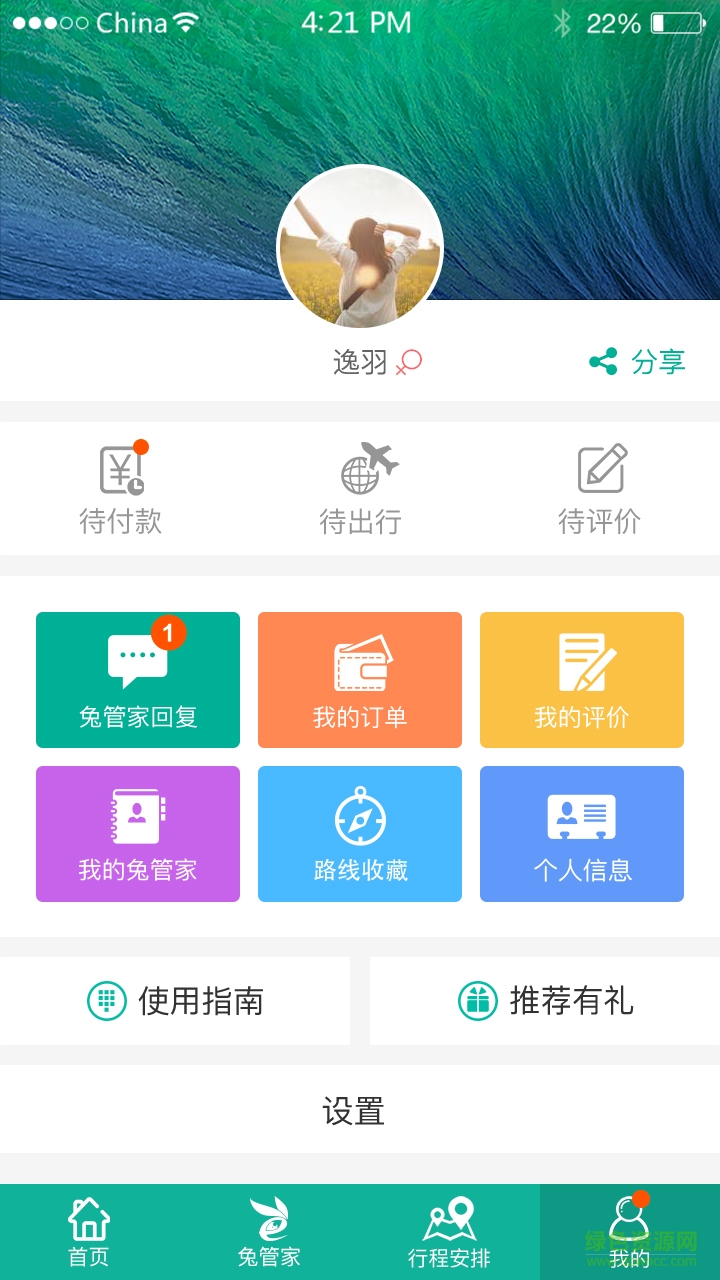This screenshot has width=720, height=1280.
Task: Open 待付款 pending payment orders
Action: pyautogui.click(x=121, y=490)
